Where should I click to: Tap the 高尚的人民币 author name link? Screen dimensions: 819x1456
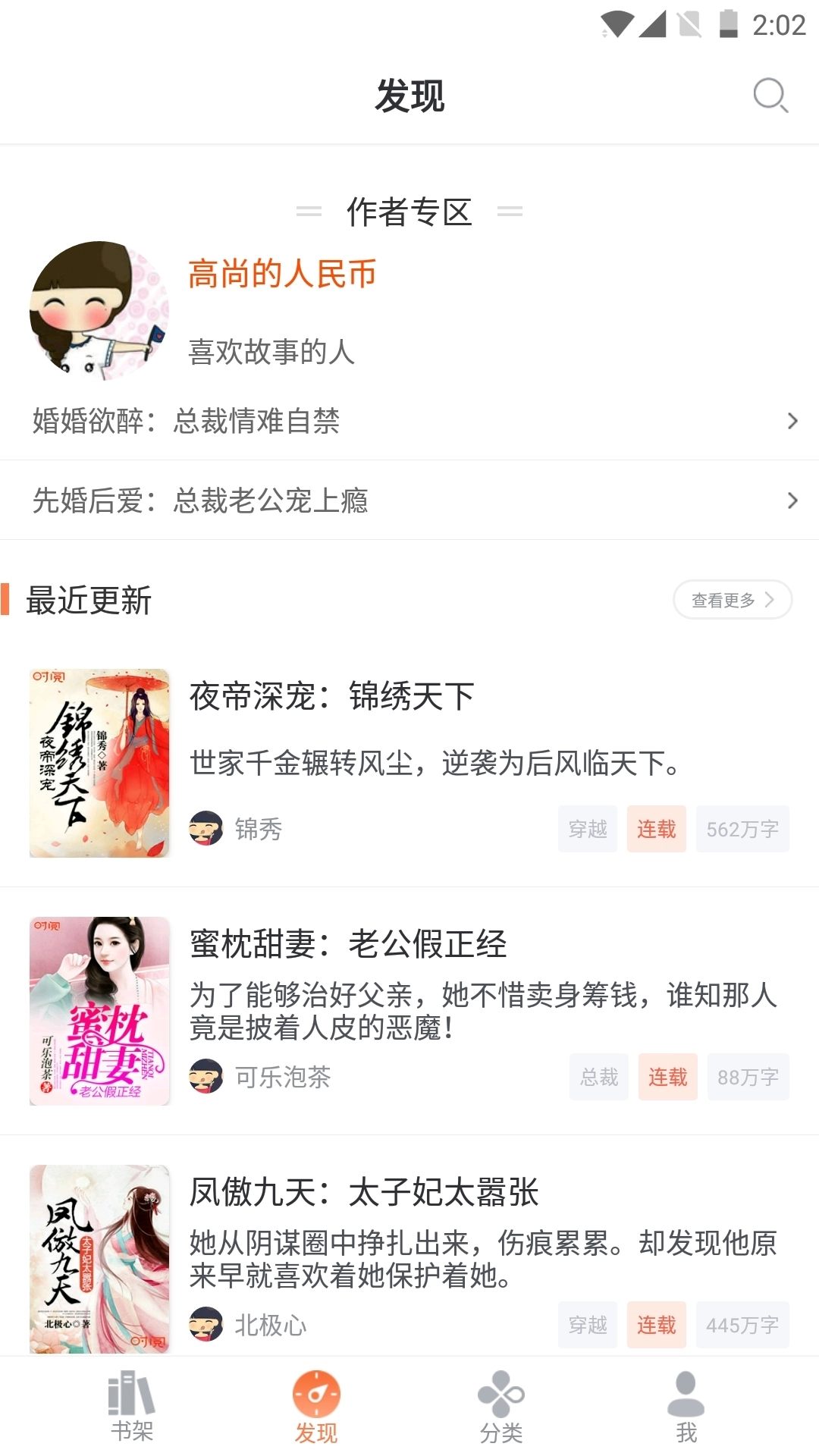coord(282,275)
